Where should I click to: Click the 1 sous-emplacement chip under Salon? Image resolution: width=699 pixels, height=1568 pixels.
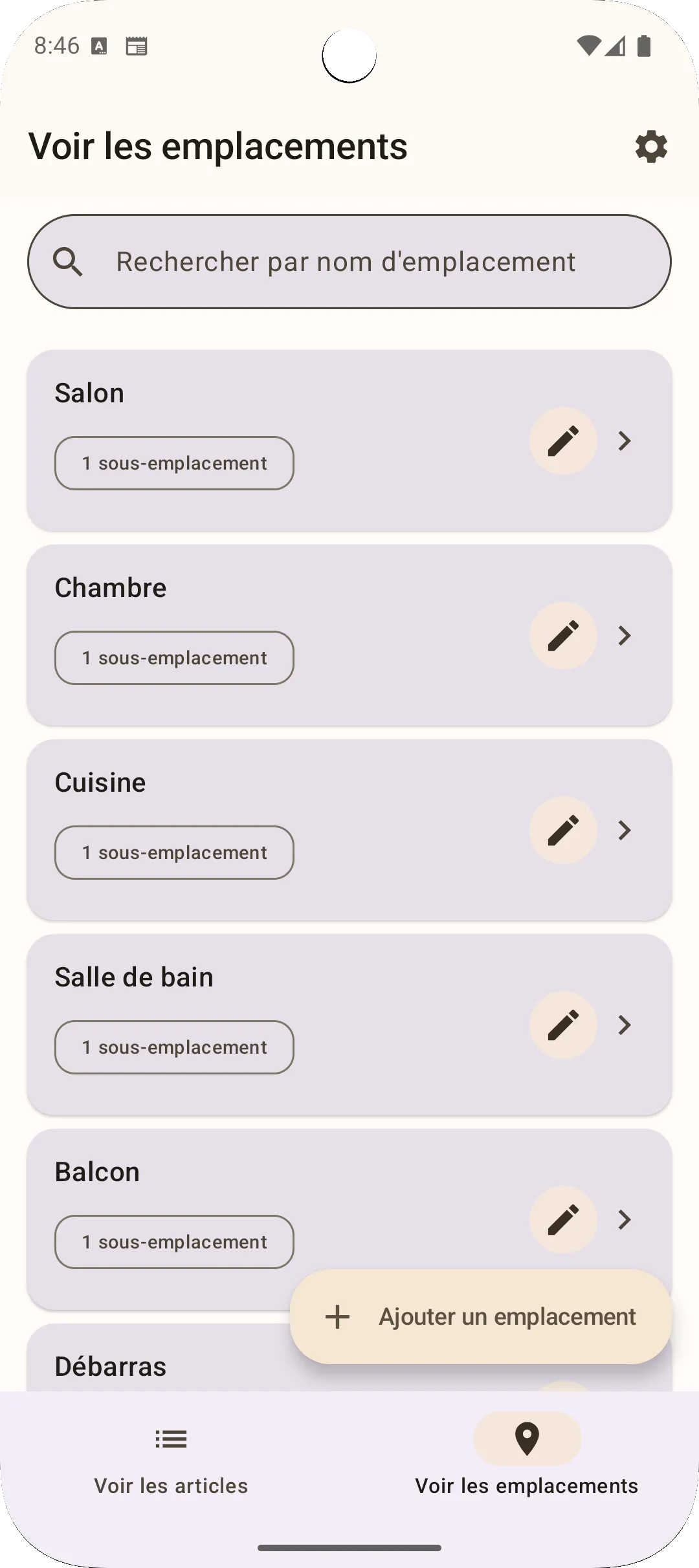click(173, 463)
